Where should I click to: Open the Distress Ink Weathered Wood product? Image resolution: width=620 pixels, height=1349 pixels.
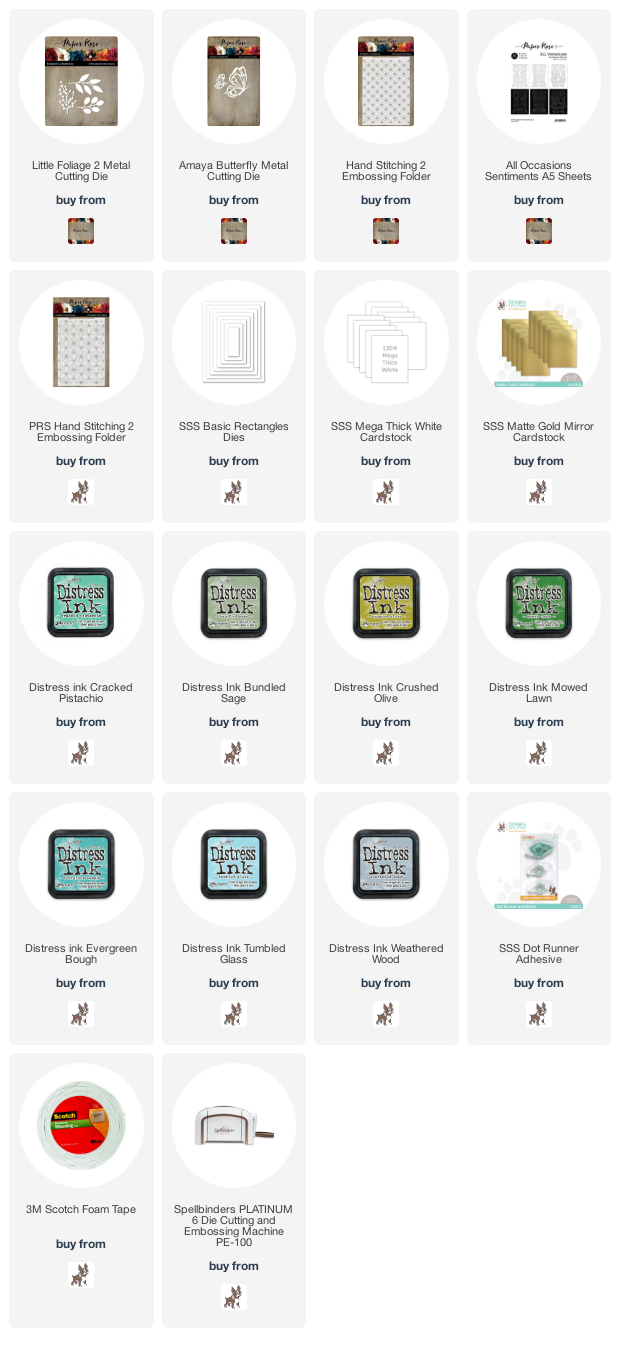pyautogui.click(x=386, y=954)
